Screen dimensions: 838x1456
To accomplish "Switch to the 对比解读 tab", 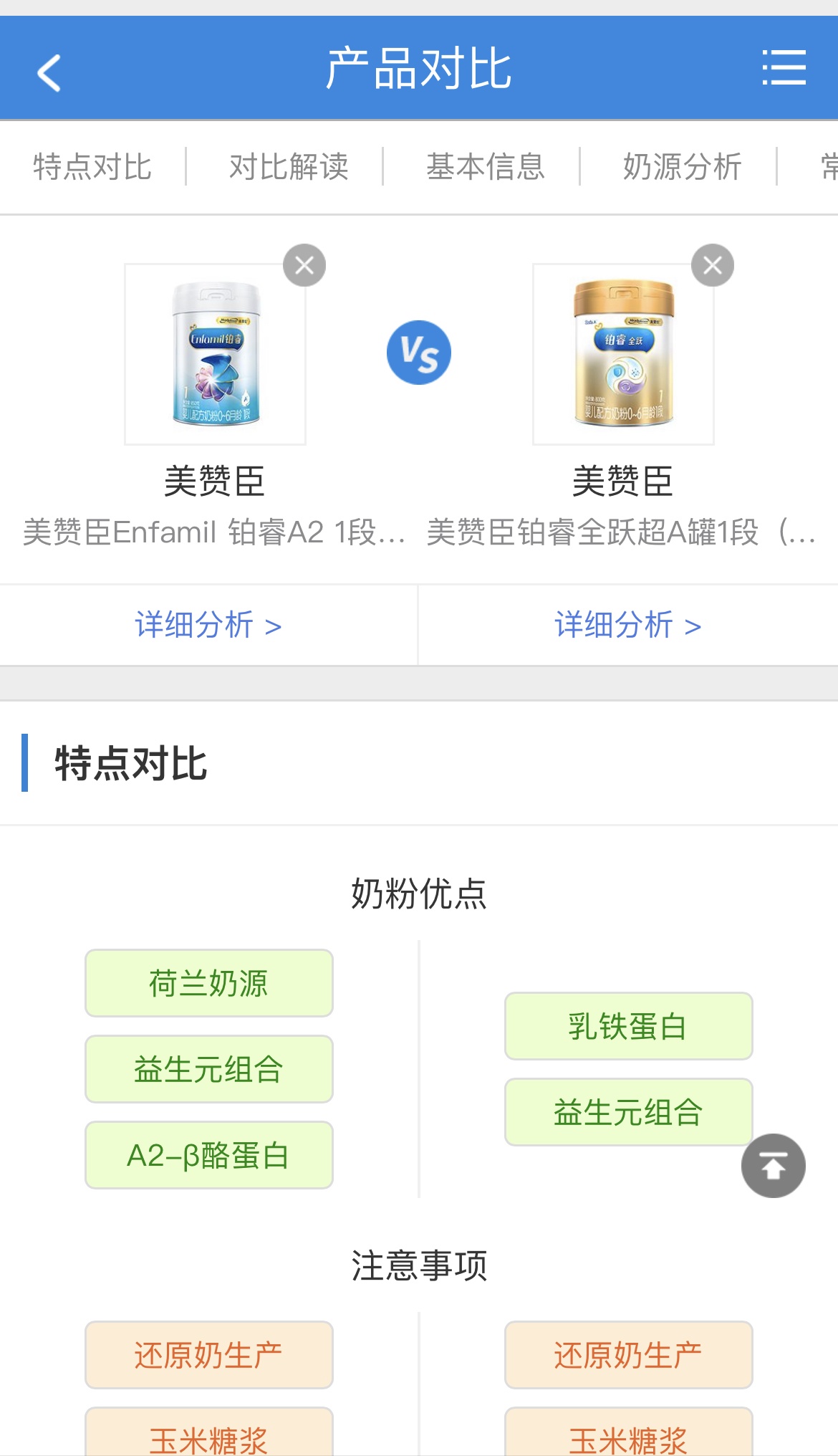I will pyautogui.click(x=289, y=167).
